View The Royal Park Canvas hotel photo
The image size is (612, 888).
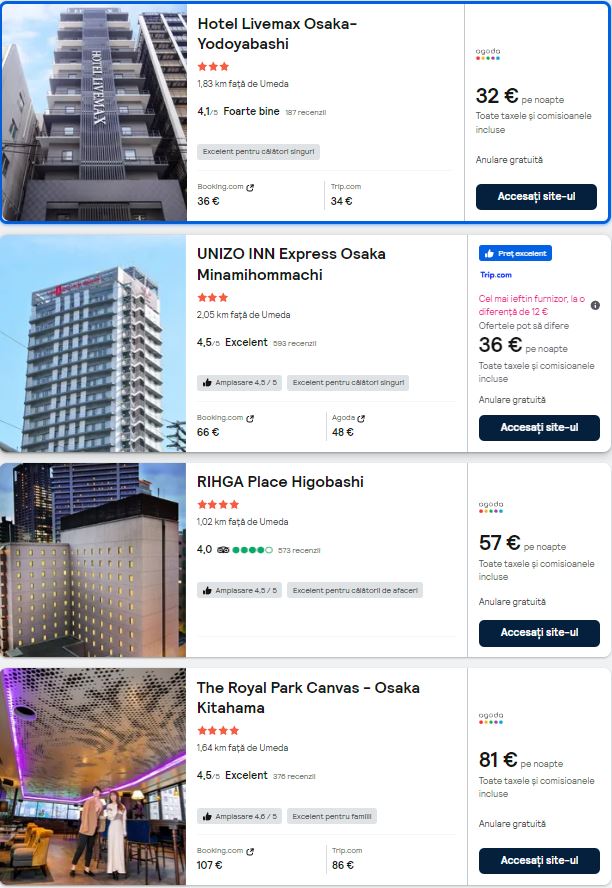click(x=94, y=775)
